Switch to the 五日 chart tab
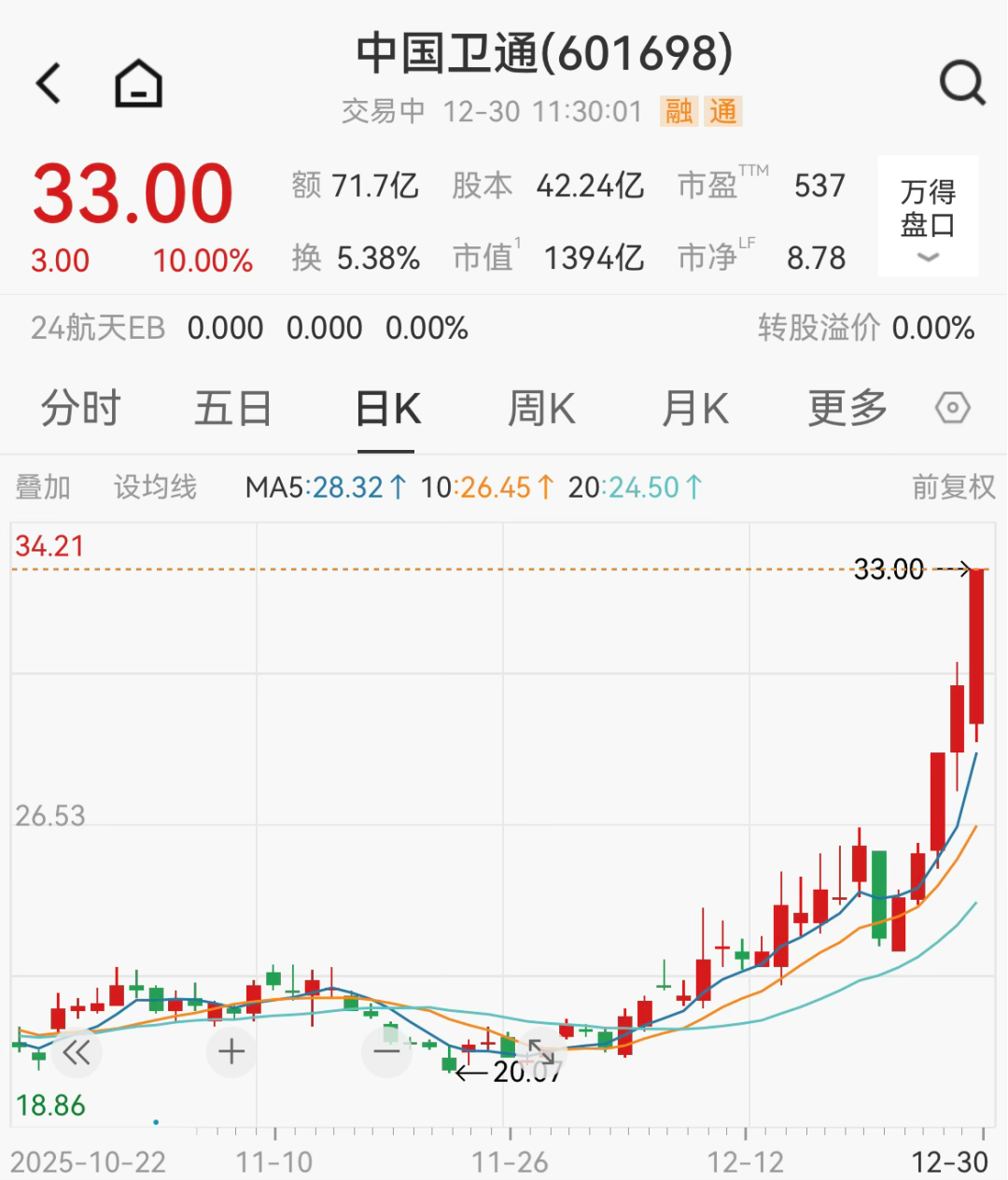 click(232, 409)
